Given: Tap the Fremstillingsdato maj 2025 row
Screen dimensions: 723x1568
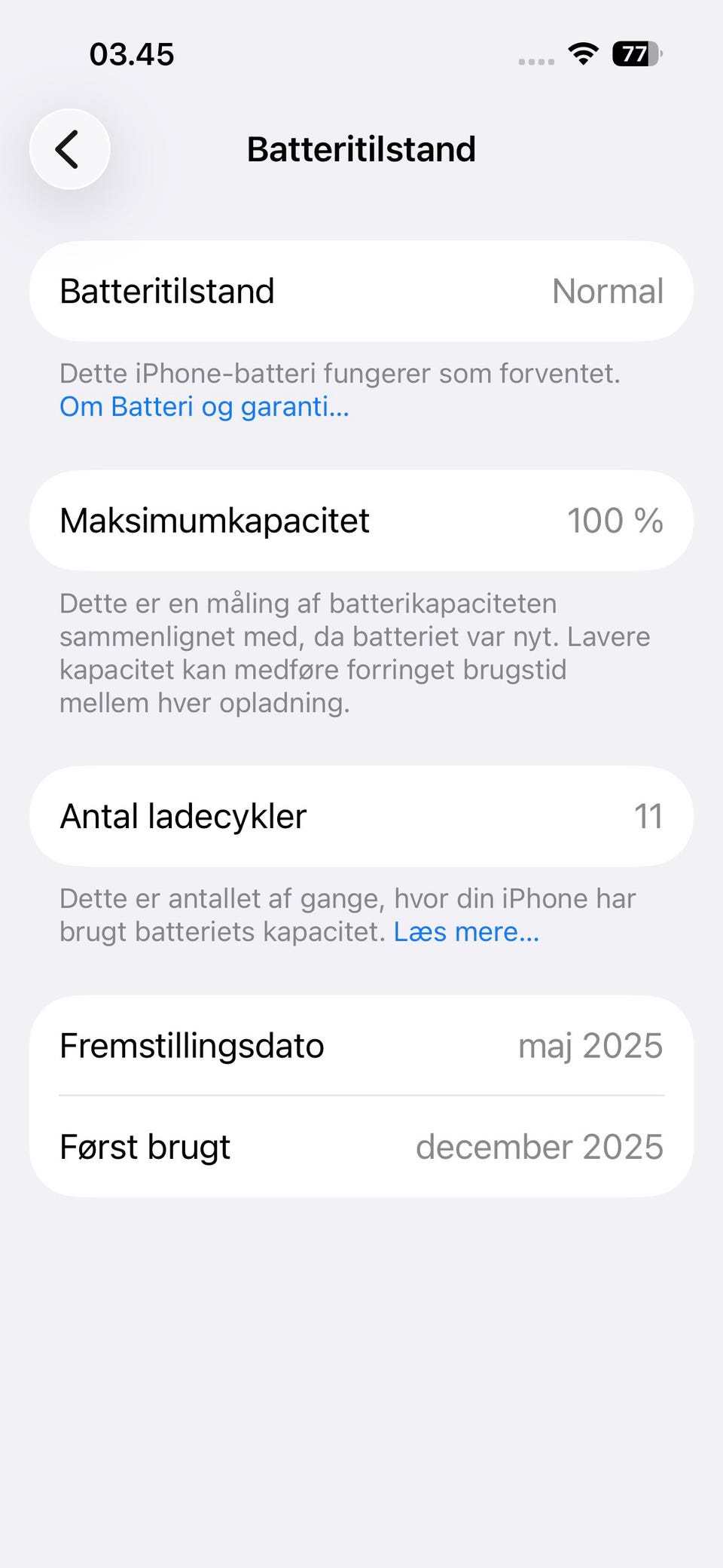Looking at the screenshot, I should tap(361, 1045).
